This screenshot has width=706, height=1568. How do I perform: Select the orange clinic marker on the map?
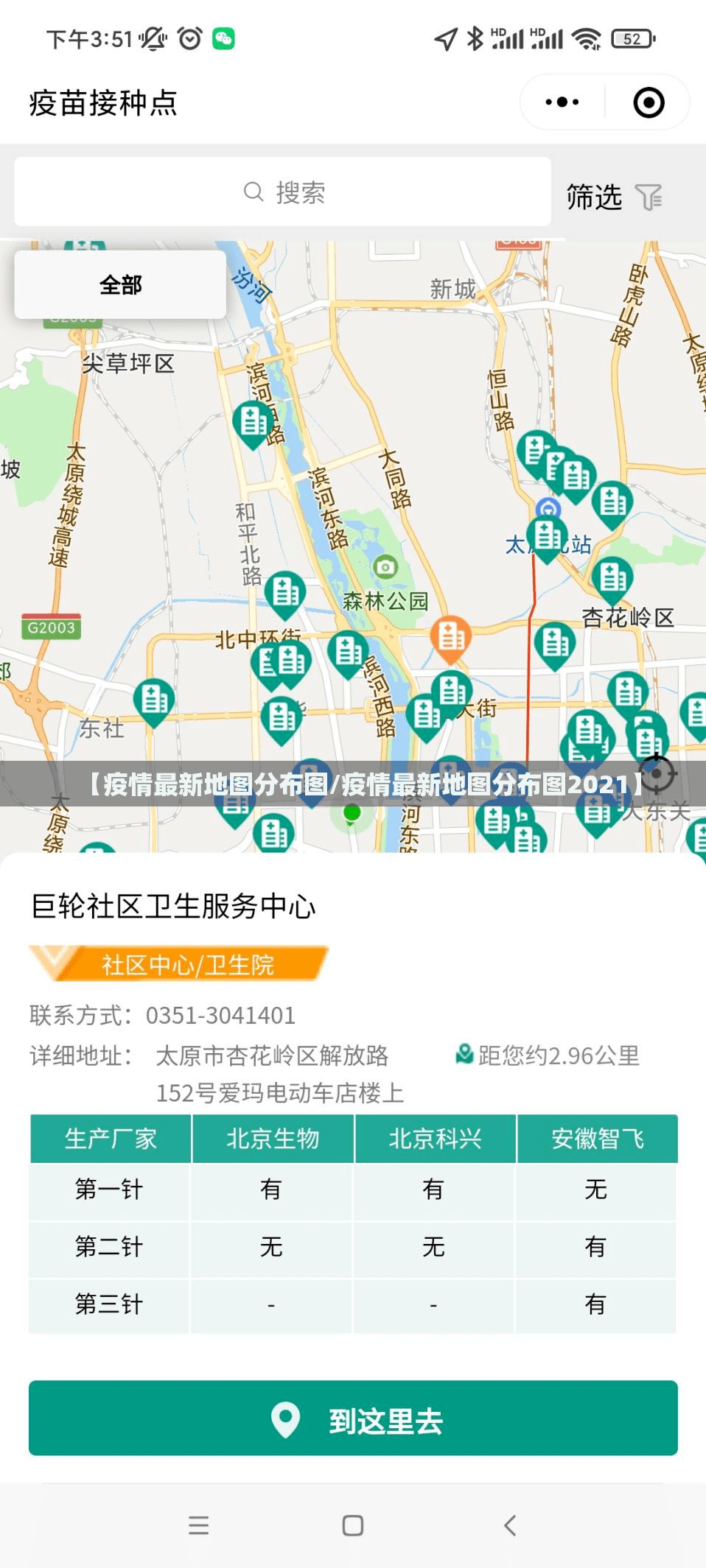click(x=451, y=636)
